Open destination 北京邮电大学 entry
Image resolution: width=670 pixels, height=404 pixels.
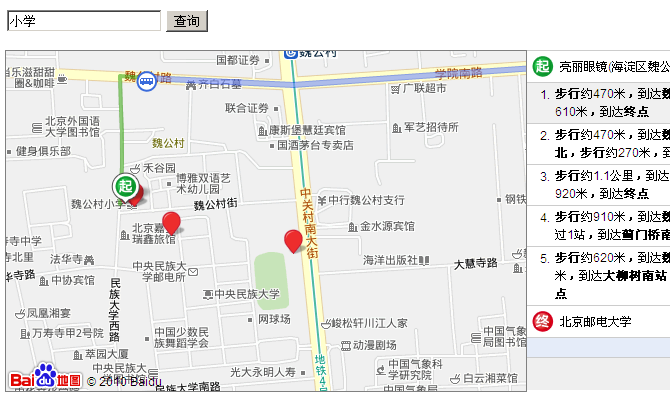pos(596,321)
